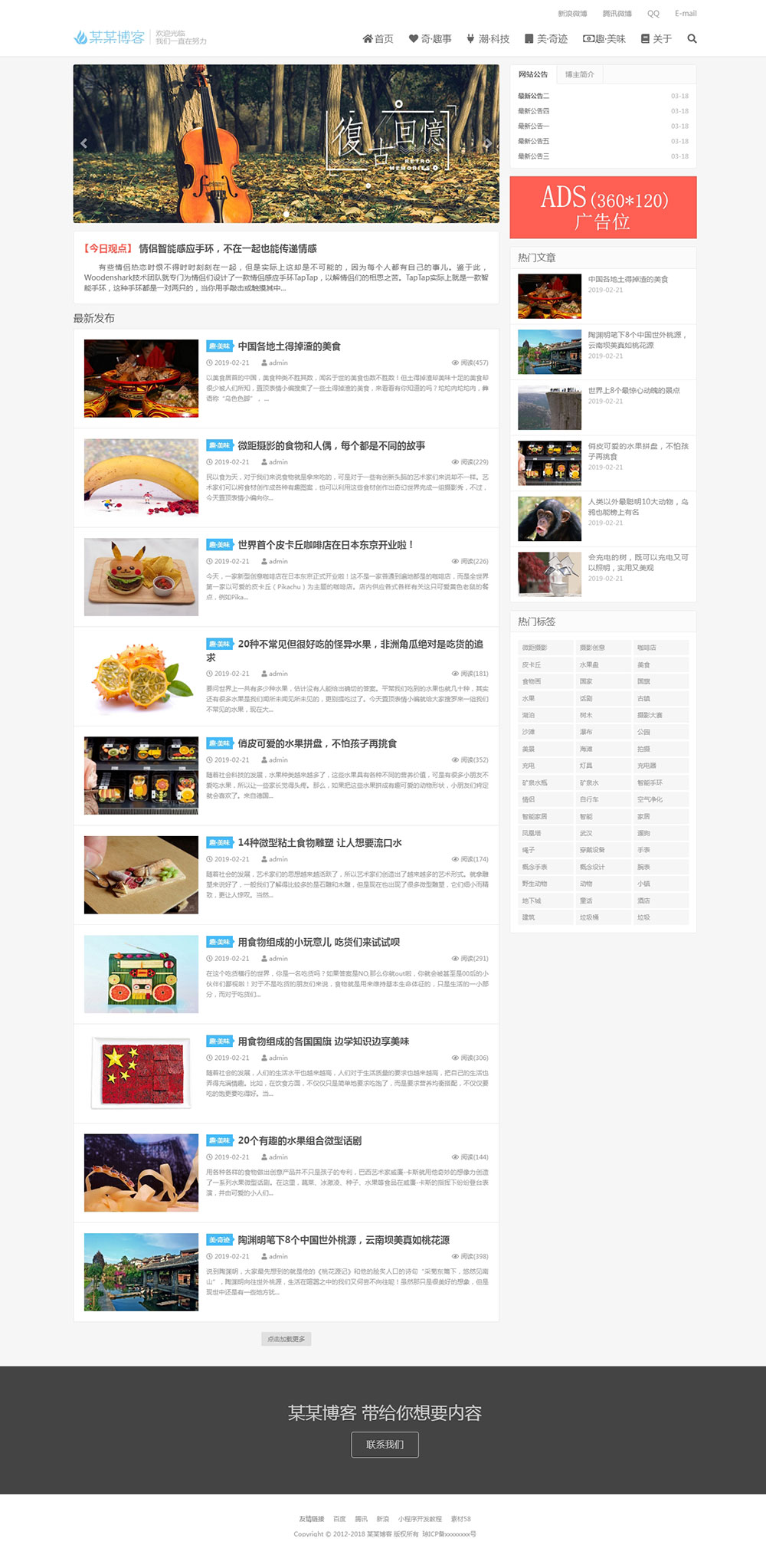This screenshot has width=766, height=1568.
Task: Open announcement 最新公告二
Action: (534, 97)
